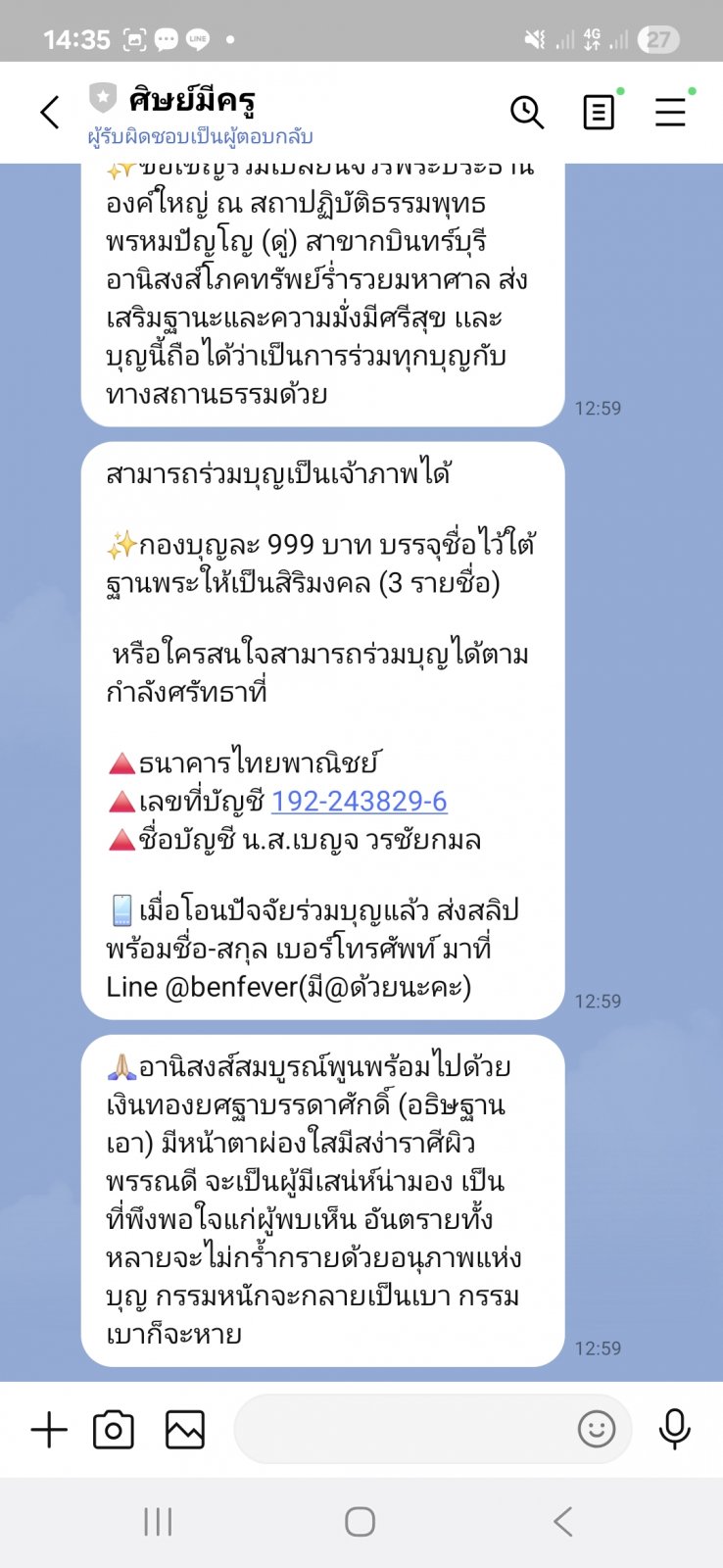The width and height of the screenshot is (723, 1568).
Task: Search within this chat
Action: point(527,113)
